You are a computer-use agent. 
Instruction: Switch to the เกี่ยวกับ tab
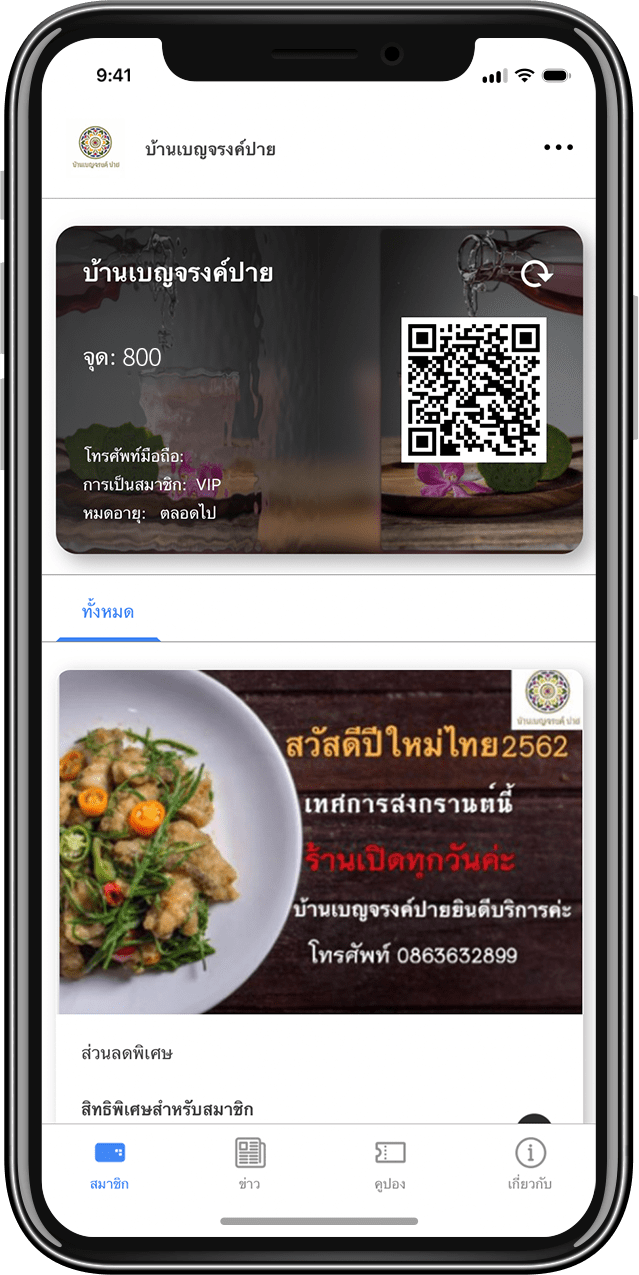pos(529,1165)
